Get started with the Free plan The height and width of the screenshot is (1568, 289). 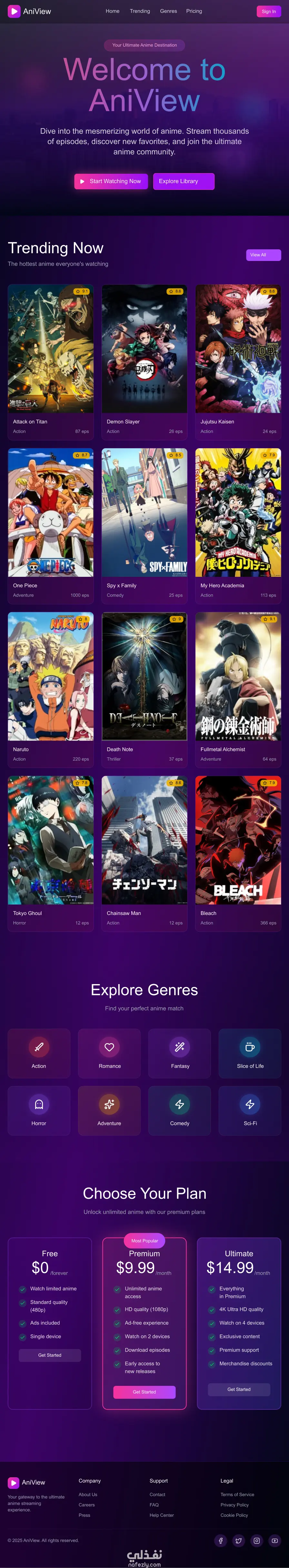[50, 1355]
